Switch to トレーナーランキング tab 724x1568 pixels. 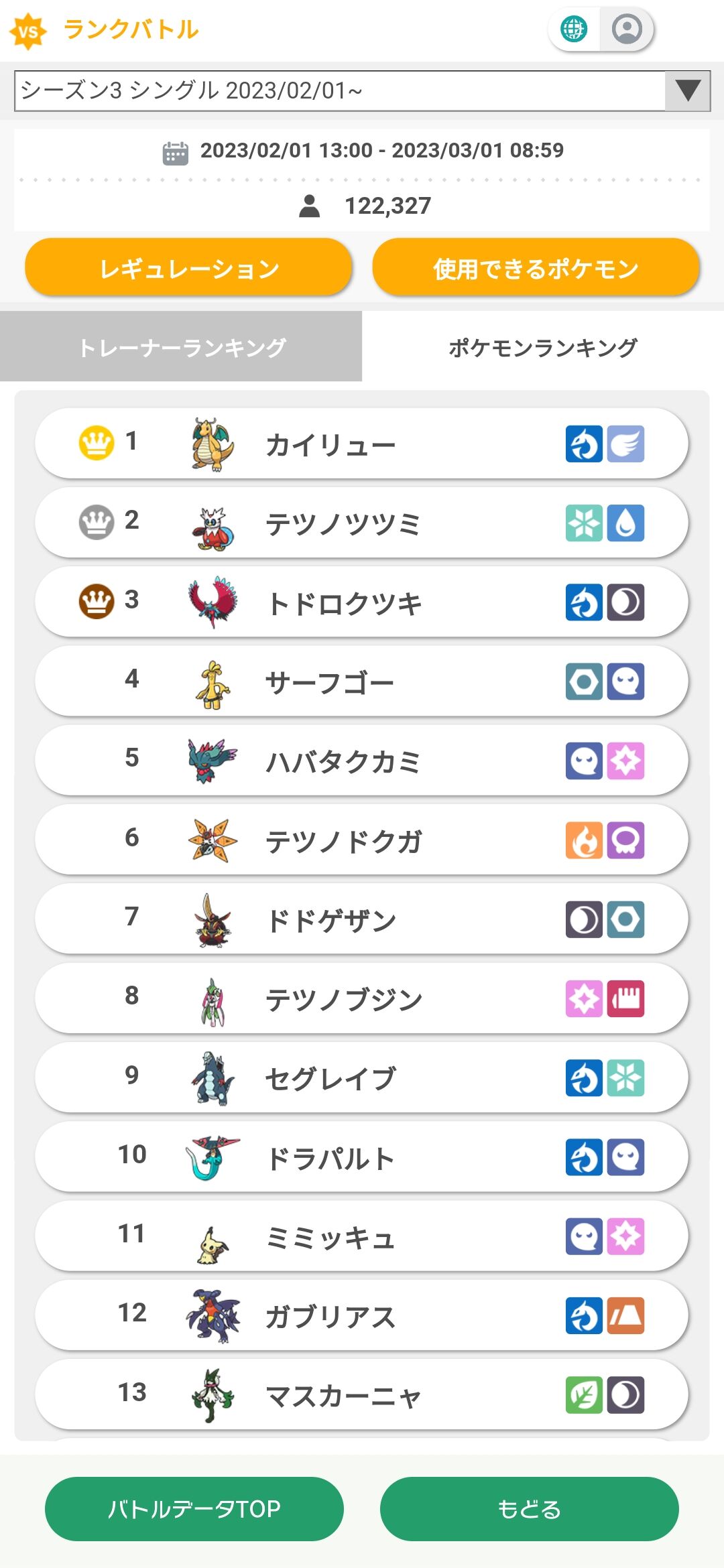click(x=181, y=346)
